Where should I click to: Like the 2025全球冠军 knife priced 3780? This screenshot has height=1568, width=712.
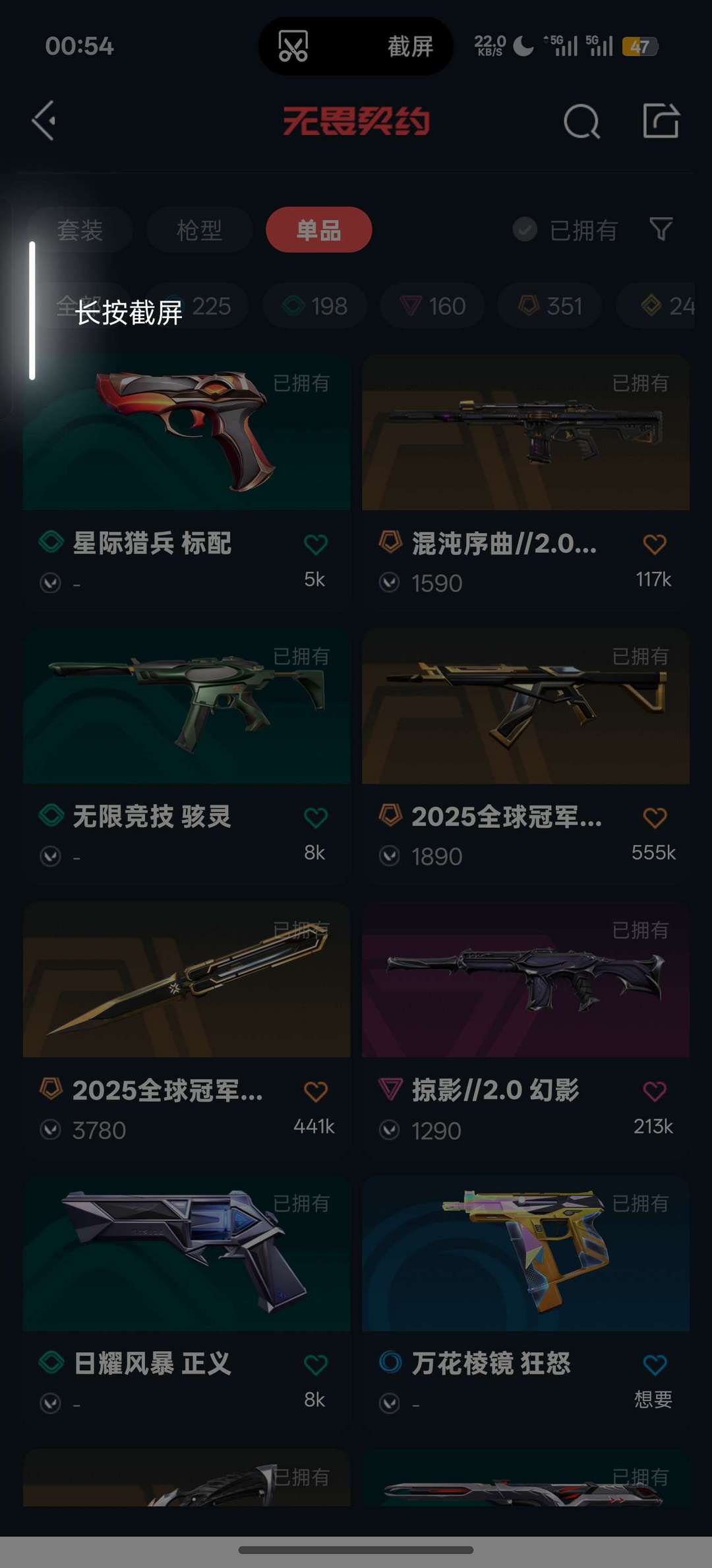[315, 1092]
